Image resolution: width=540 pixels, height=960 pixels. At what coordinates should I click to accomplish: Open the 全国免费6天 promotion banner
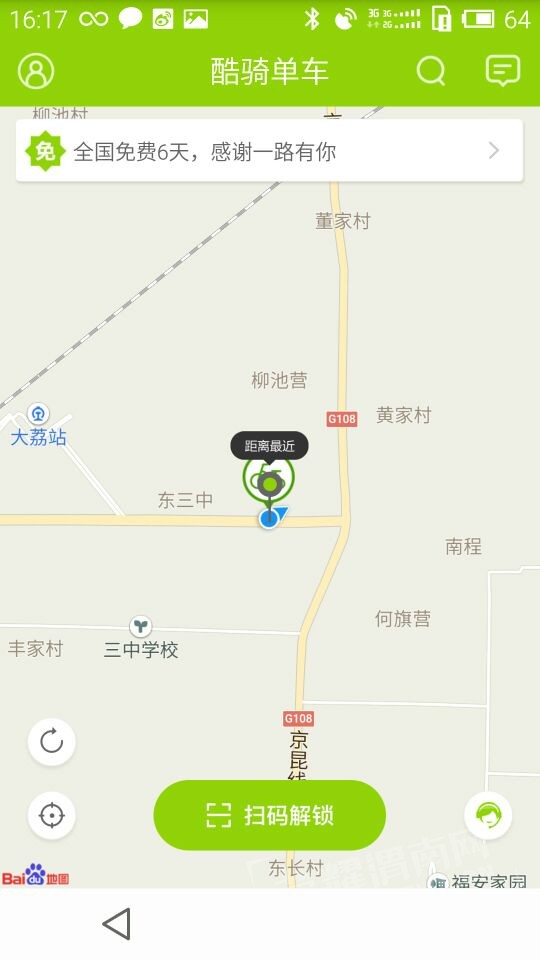269,151
